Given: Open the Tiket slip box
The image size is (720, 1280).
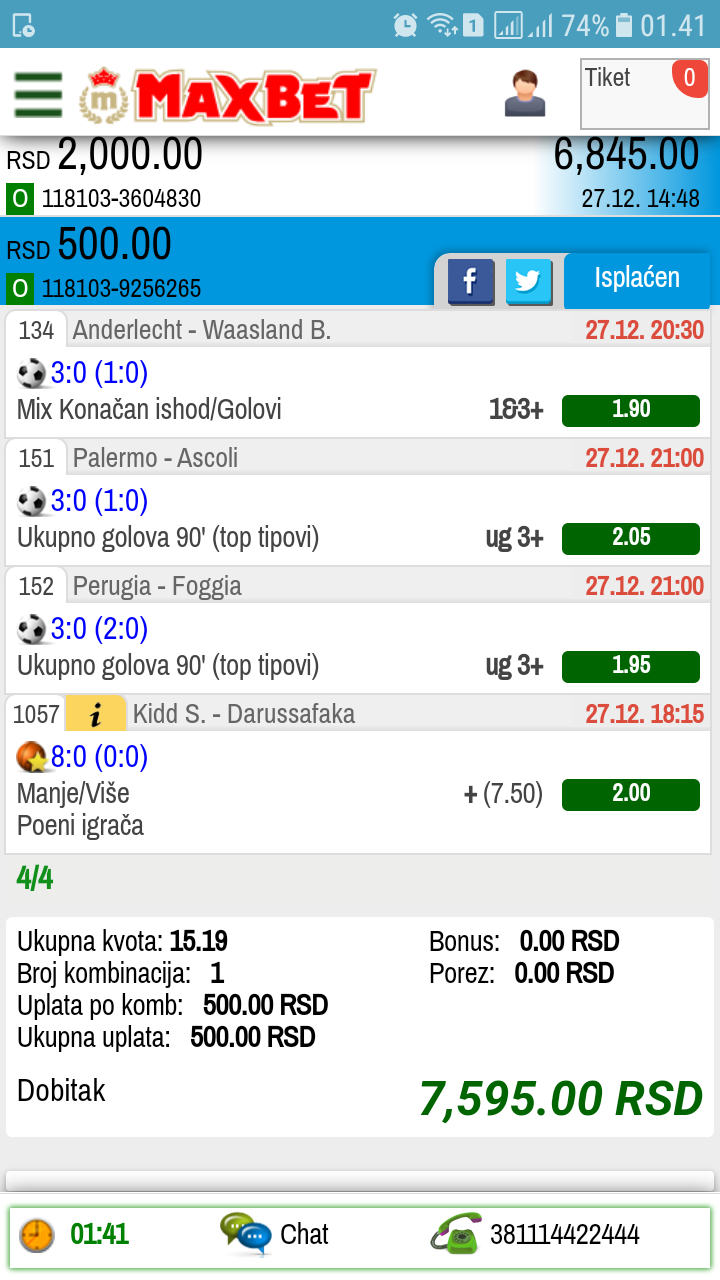Looking at the screenshot, I should point(645,94).
